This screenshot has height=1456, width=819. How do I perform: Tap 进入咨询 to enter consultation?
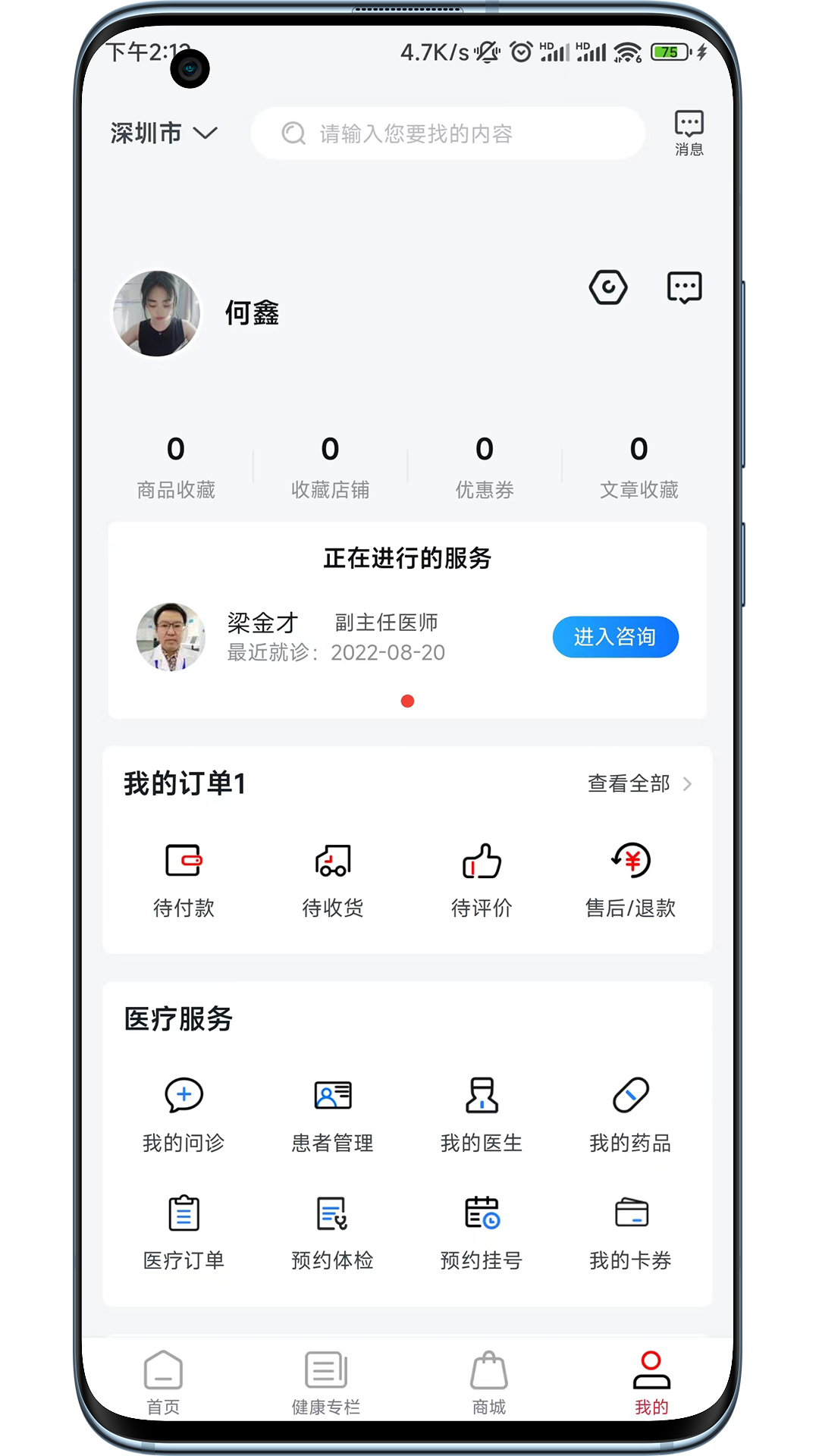click(x=615, y=637)
